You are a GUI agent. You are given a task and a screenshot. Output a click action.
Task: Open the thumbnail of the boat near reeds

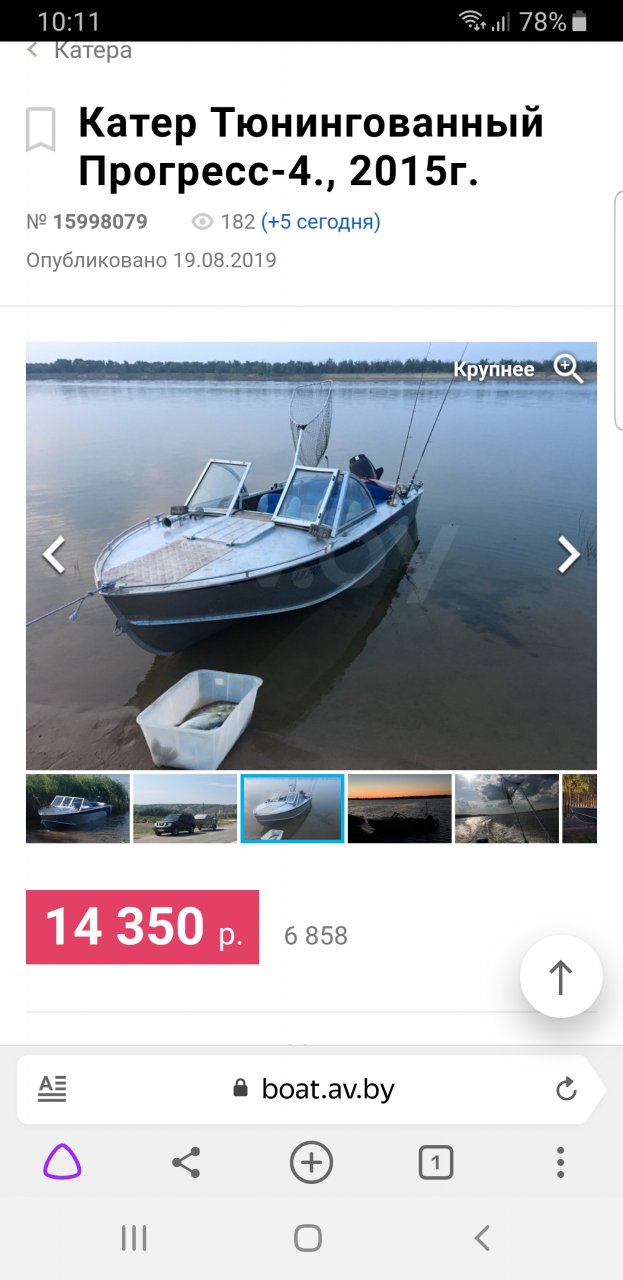point(78,808)
